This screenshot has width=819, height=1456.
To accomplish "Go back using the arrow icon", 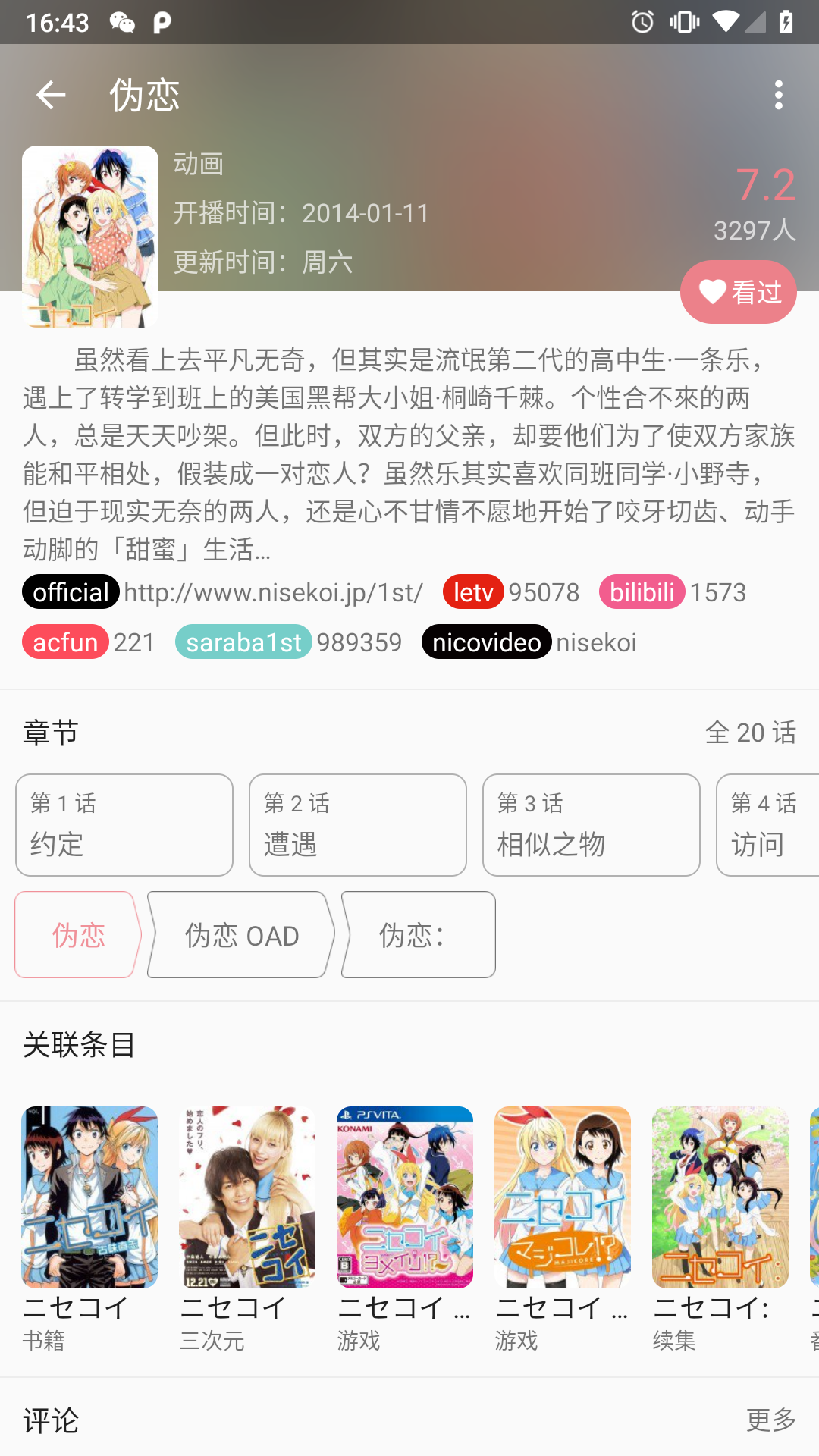I will [x=51, y=95].
